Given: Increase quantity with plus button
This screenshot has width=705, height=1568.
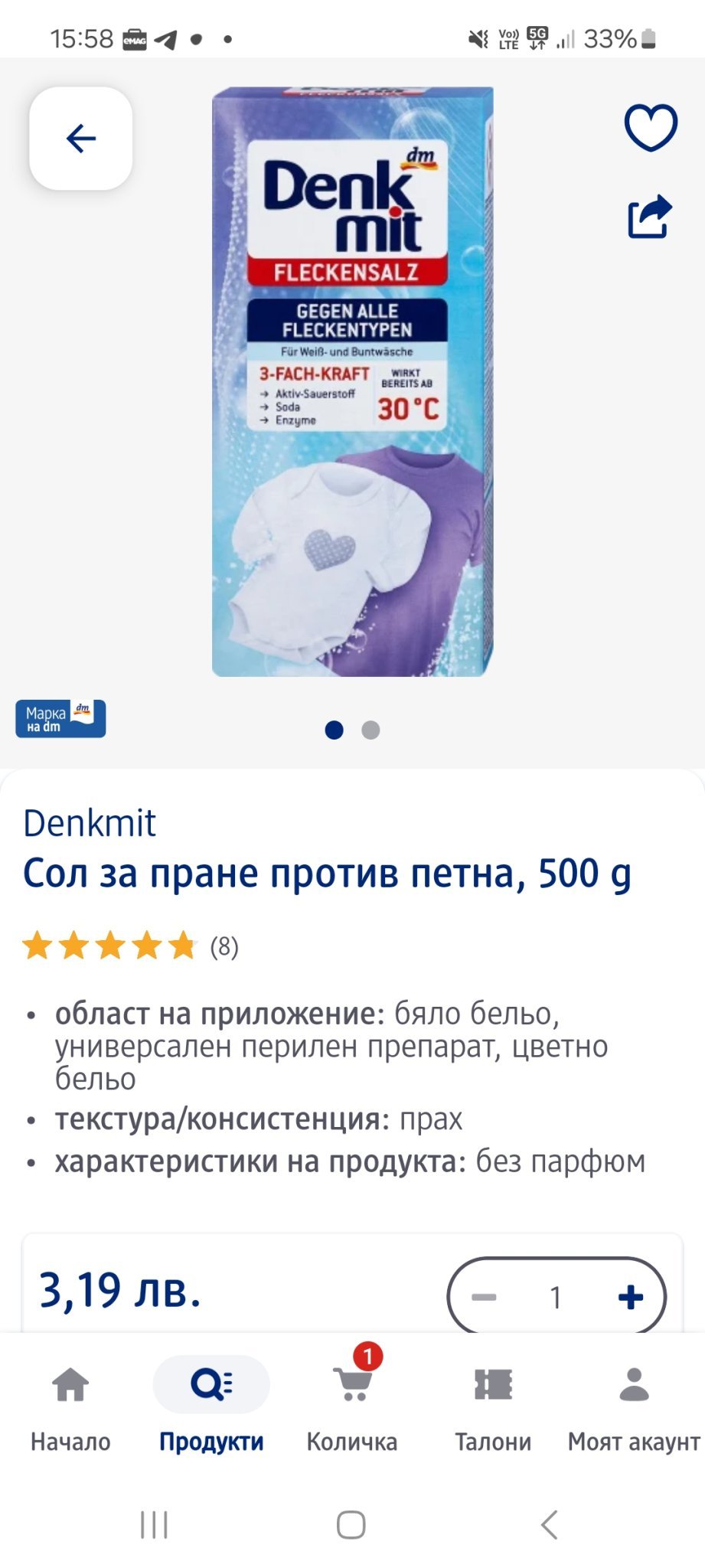Looking at the screenshot, I should [x=630, y=1297].
